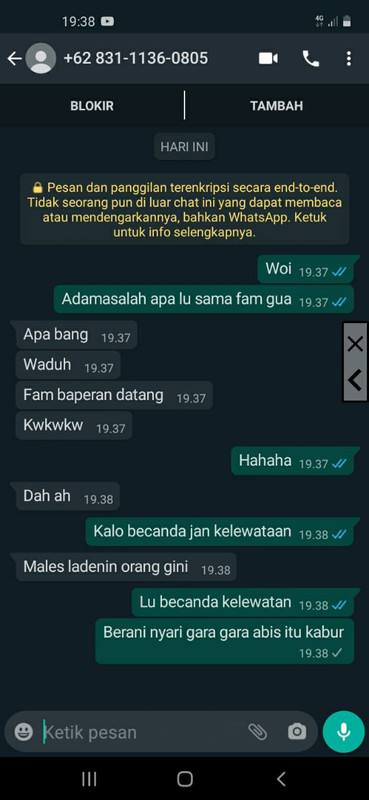Go back using the top-left arrow
369x800 pixels.
(x=14, y=59)
